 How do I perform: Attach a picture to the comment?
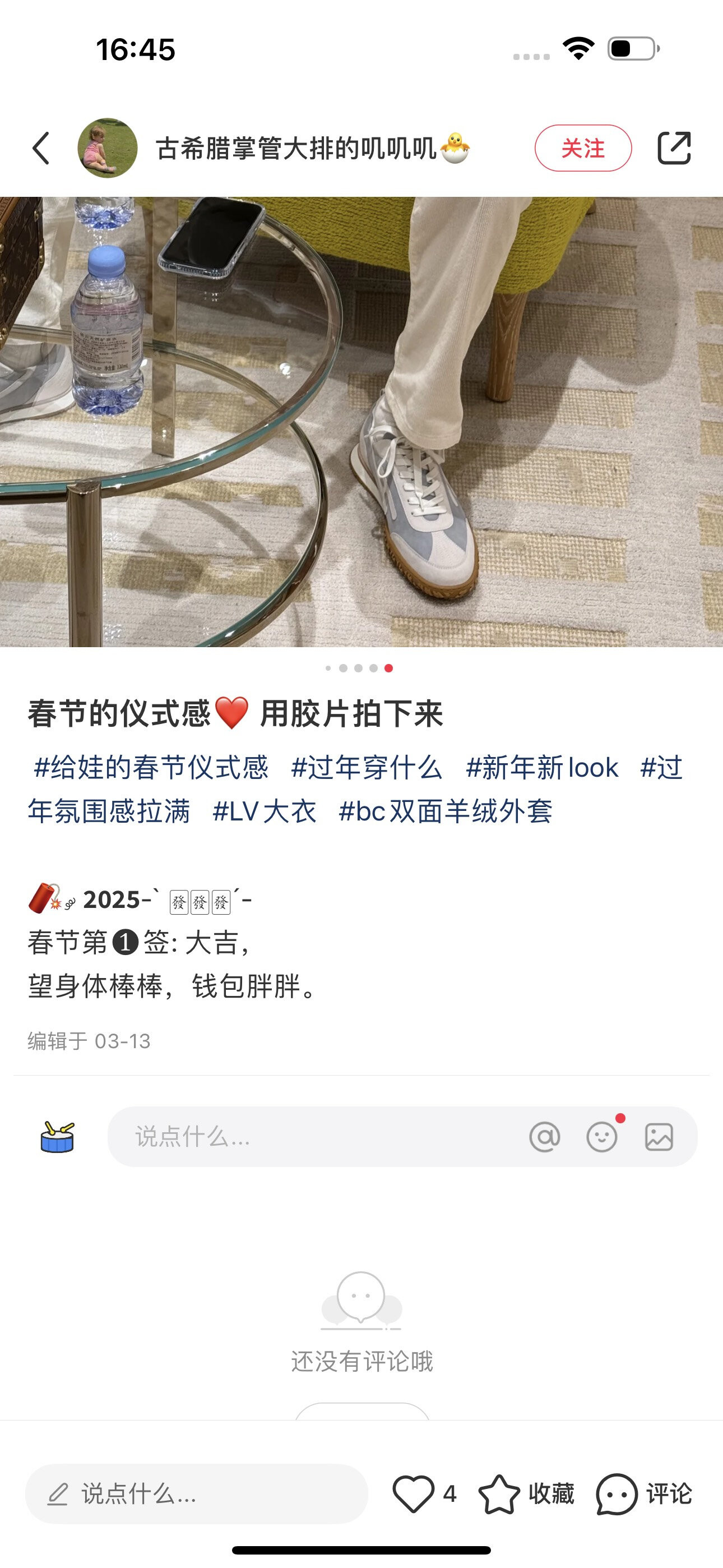pyautogui.click(x=659, y=1136)
